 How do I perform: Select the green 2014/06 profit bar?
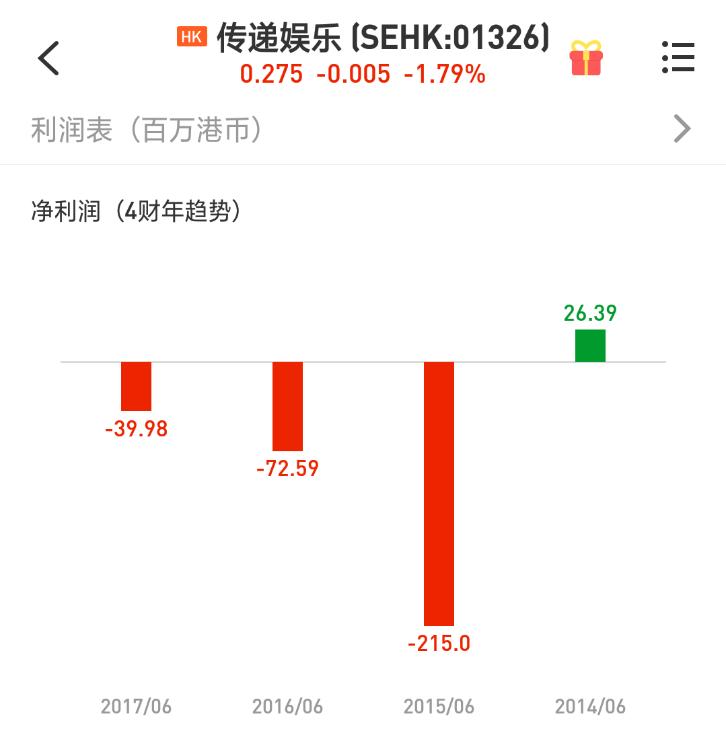tap(592, 347)
